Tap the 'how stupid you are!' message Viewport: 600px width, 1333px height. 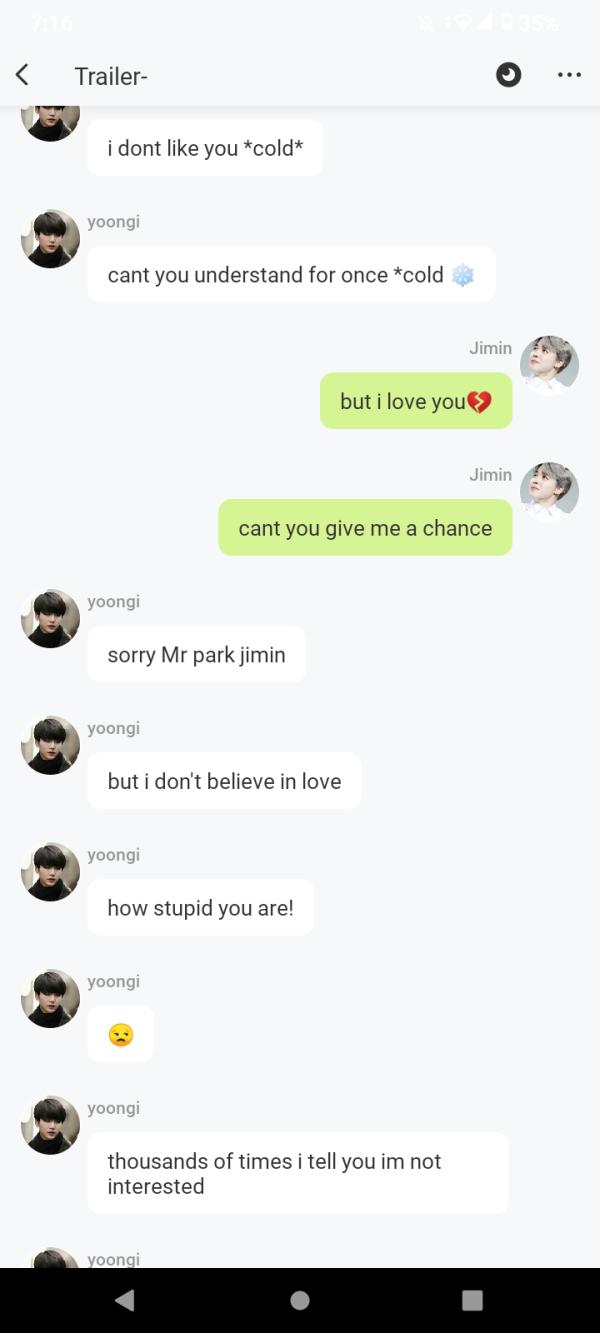[x=200, y=908]
